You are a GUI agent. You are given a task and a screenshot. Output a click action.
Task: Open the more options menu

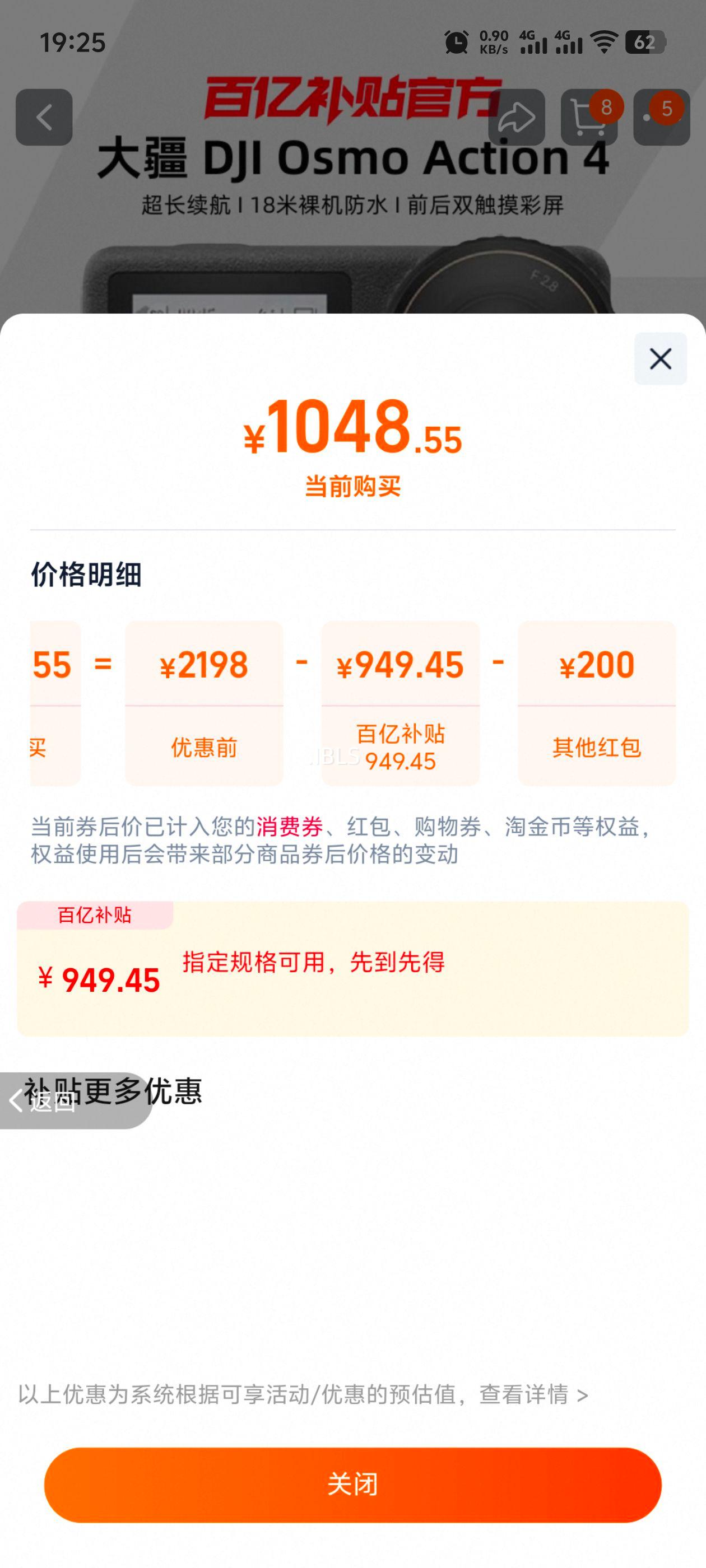661,118
